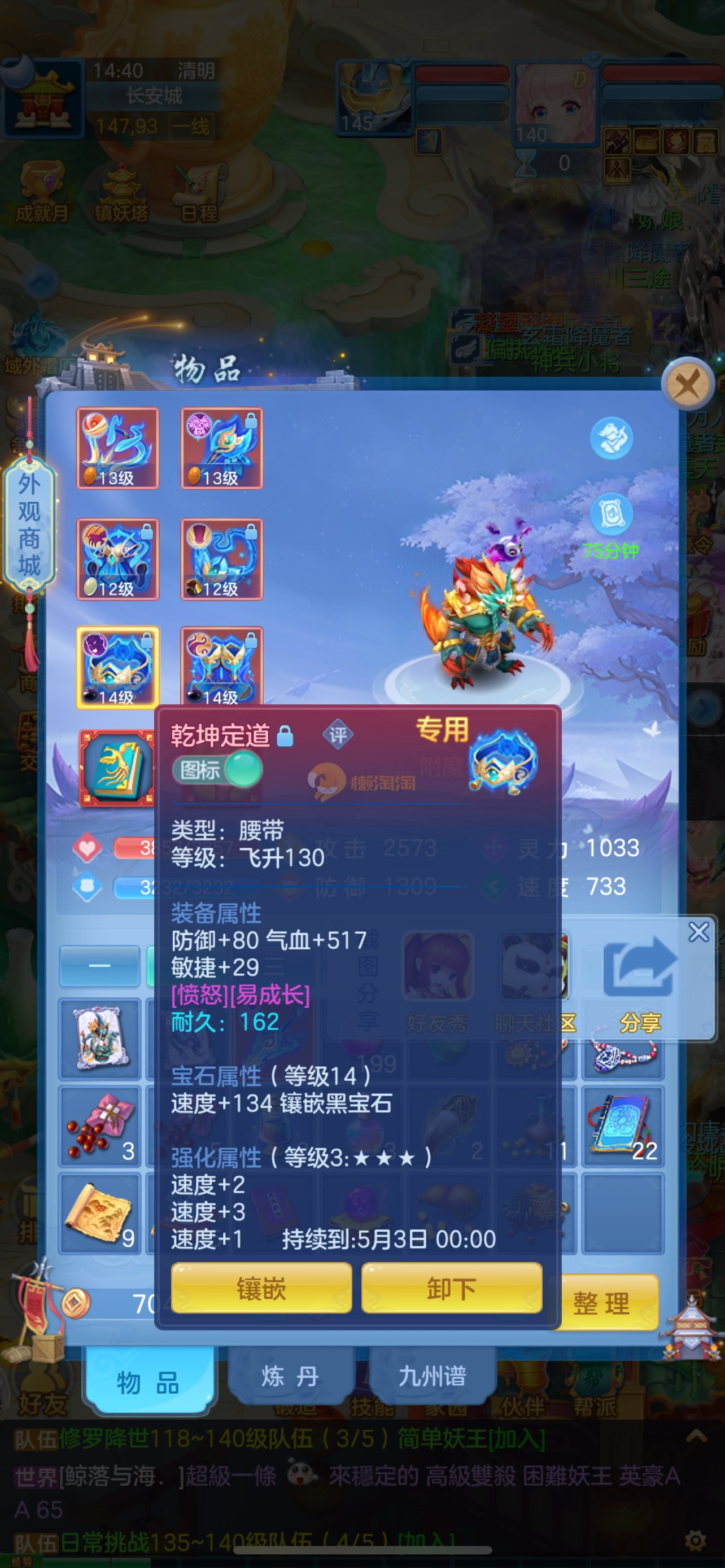Tap the 75分钟 card icon

tap(611, 515)
